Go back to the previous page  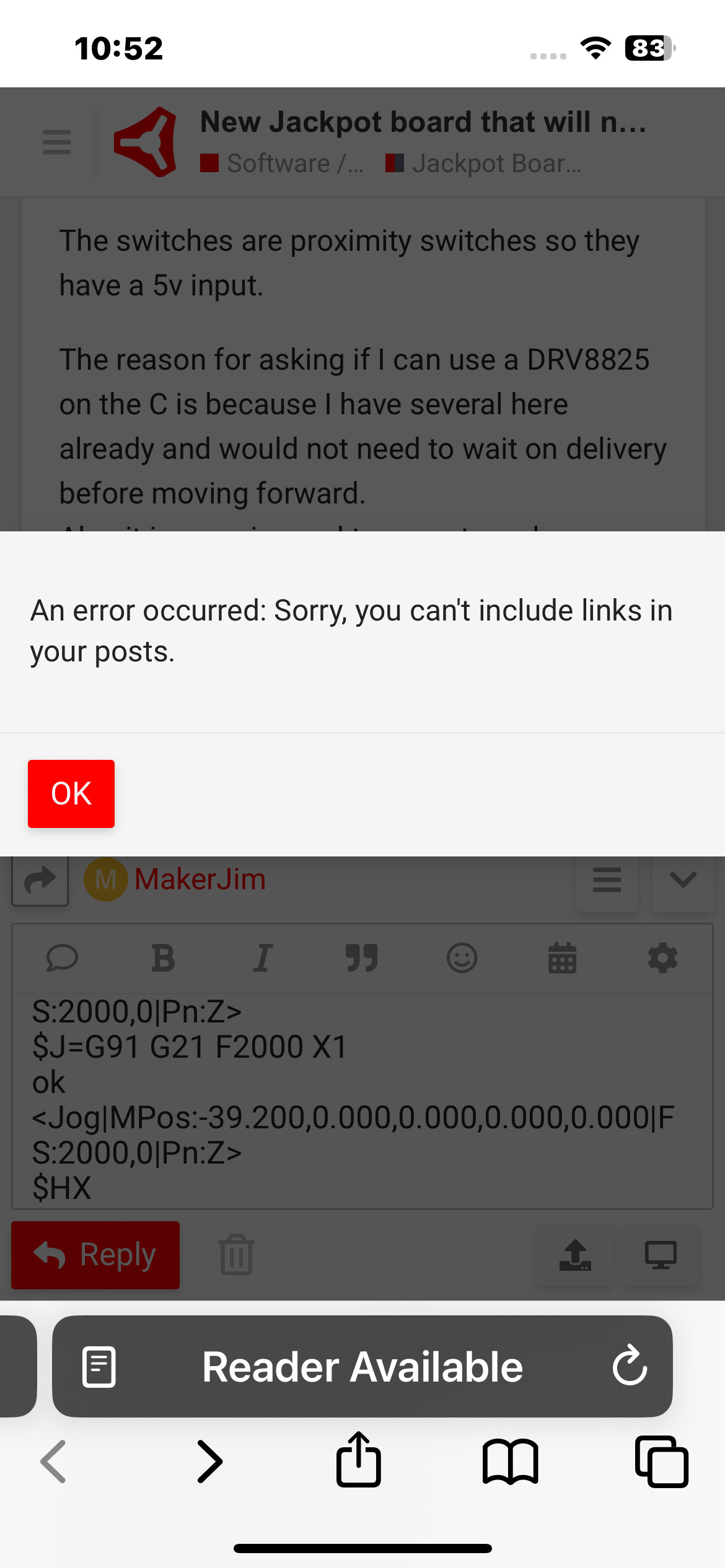53,1461
